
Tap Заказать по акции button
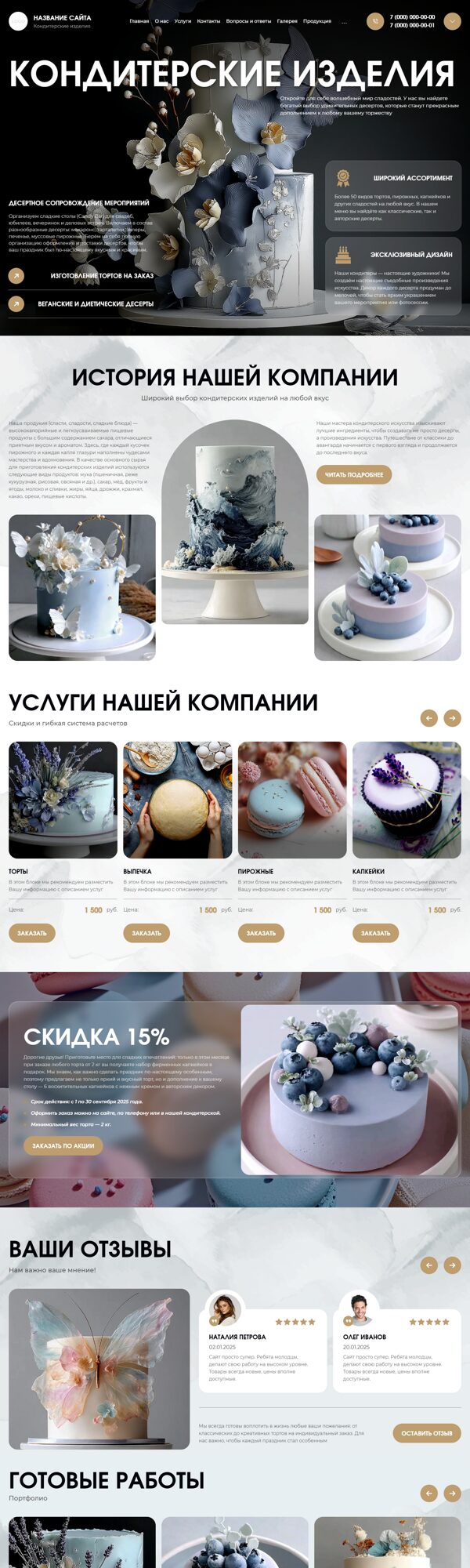click(63, 1145)
